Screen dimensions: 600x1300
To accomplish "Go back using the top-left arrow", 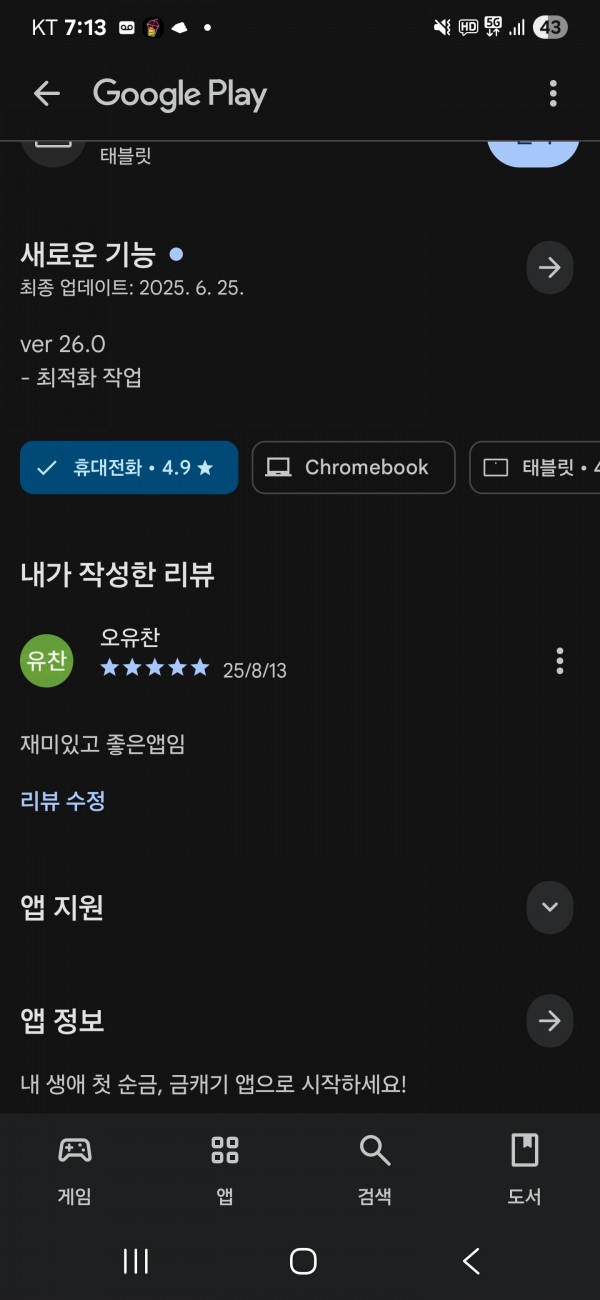I will tap(47, 94).
